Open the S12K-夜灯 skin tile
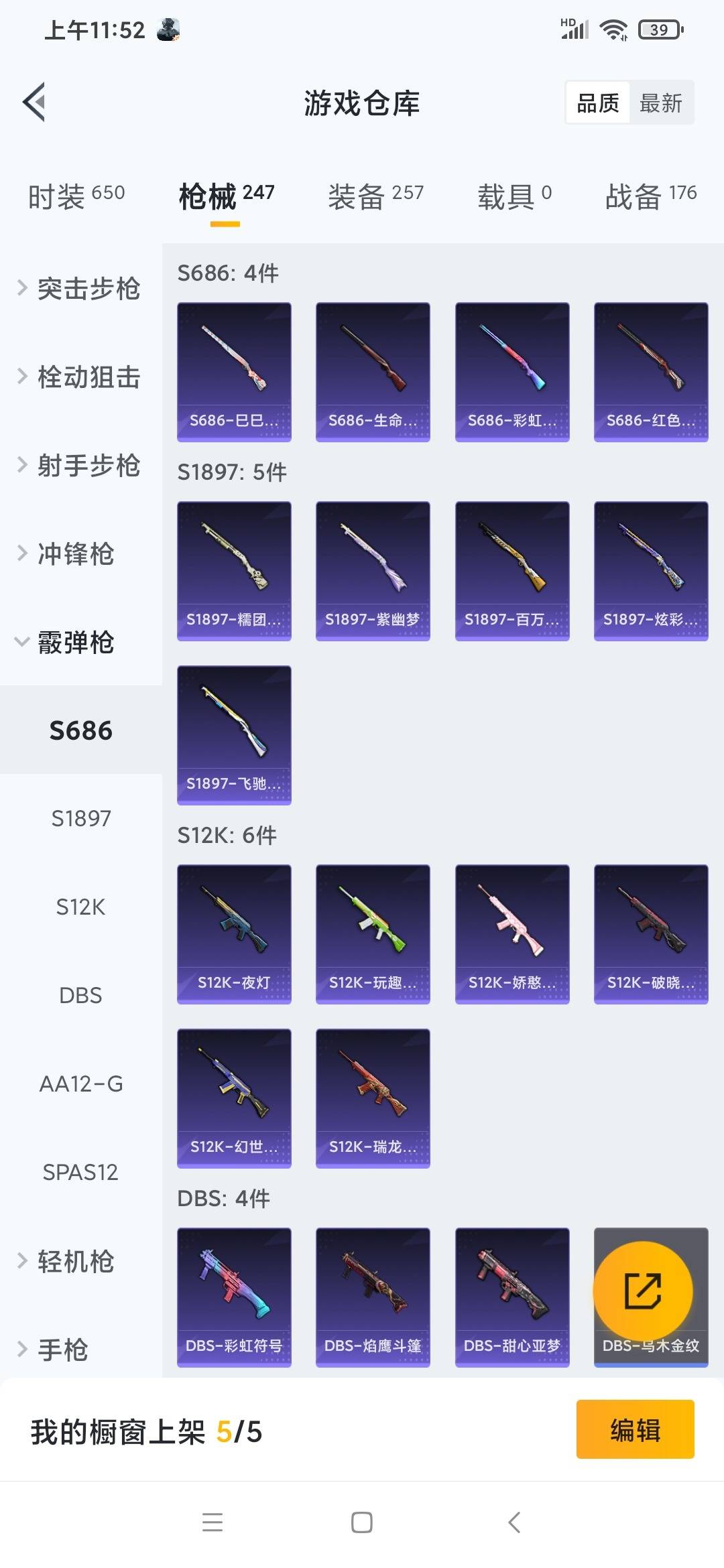This screenshot has width=724, height=1568. coord(234,934)
